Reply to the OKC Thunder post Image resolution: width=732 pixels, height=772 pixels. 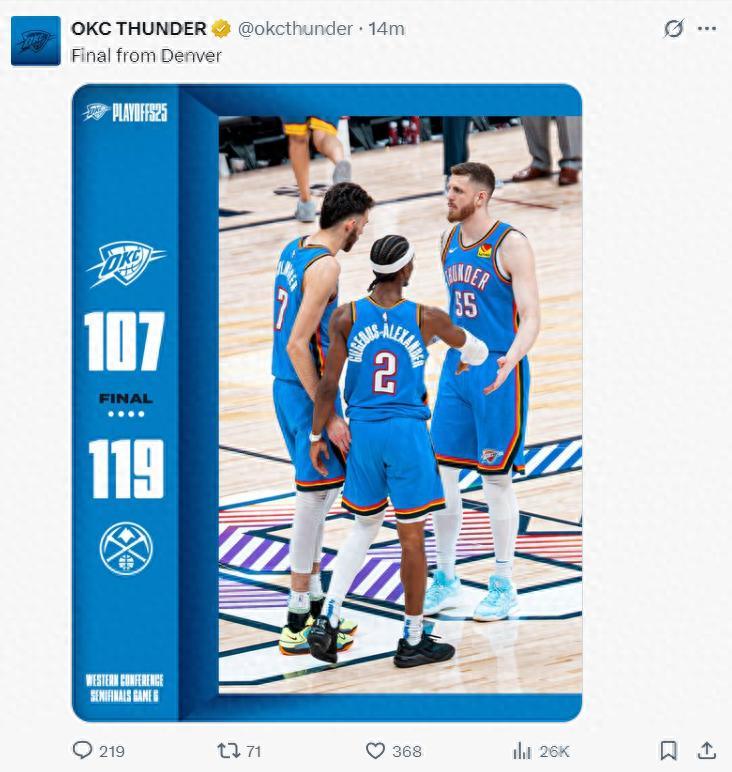83,750
